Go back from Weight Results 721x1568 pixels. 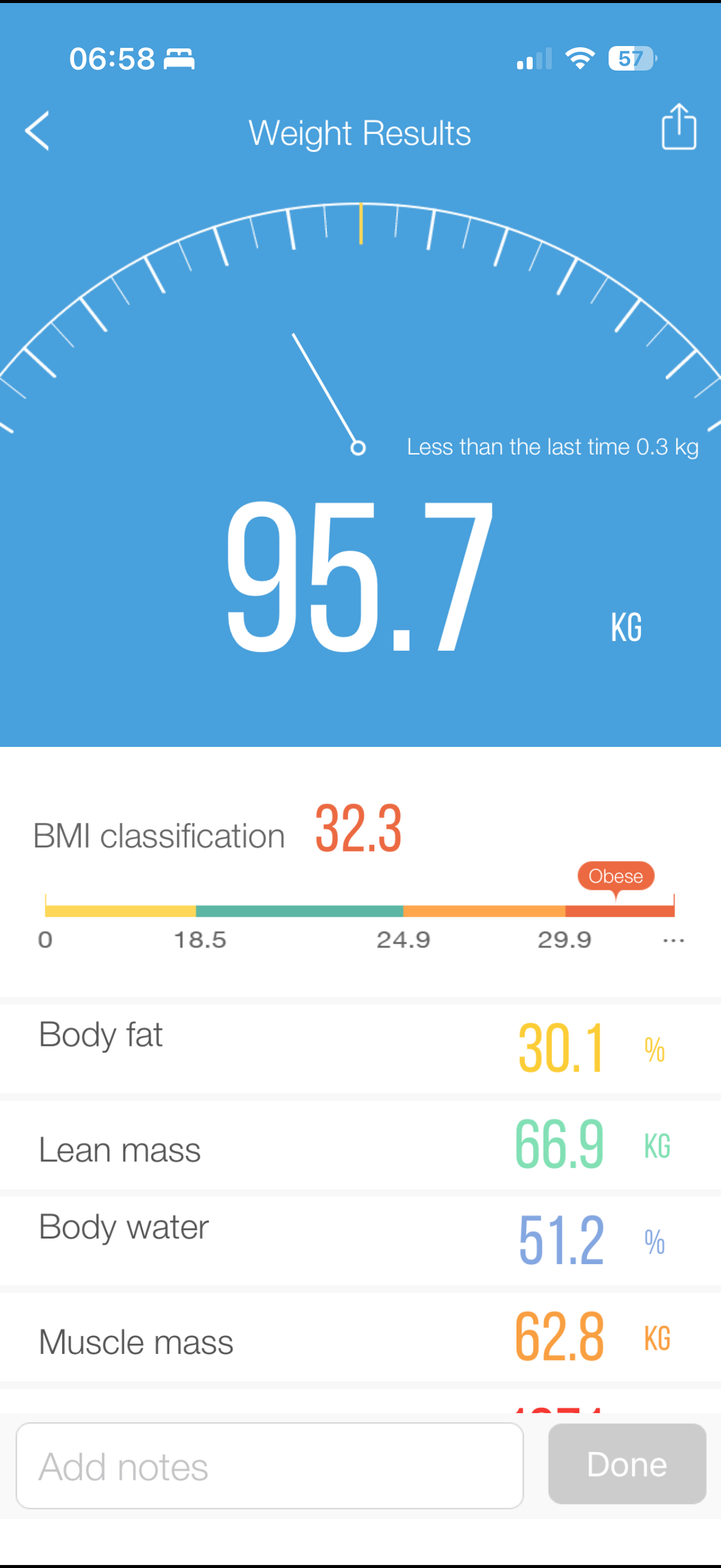tap(38, 131)
